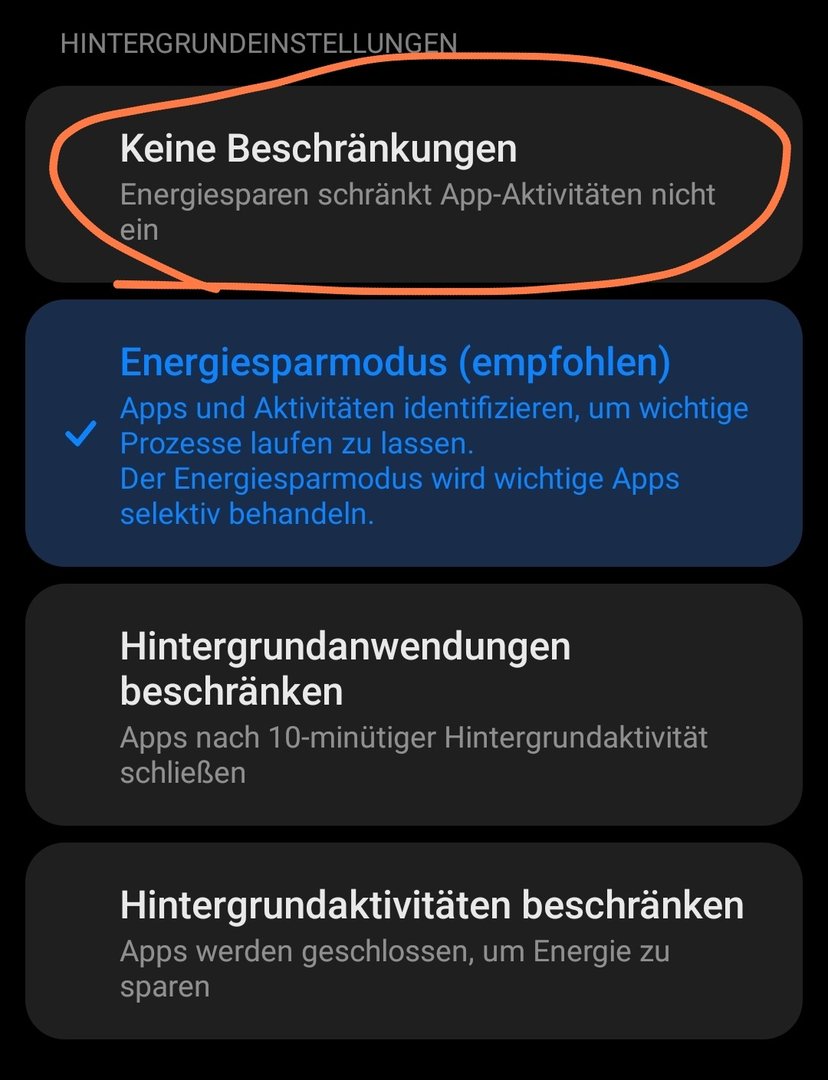Choose Energiesparmodus (empfohlen)
The height and width of the screenshot is (1080, 828).
[x=414, y=433]
